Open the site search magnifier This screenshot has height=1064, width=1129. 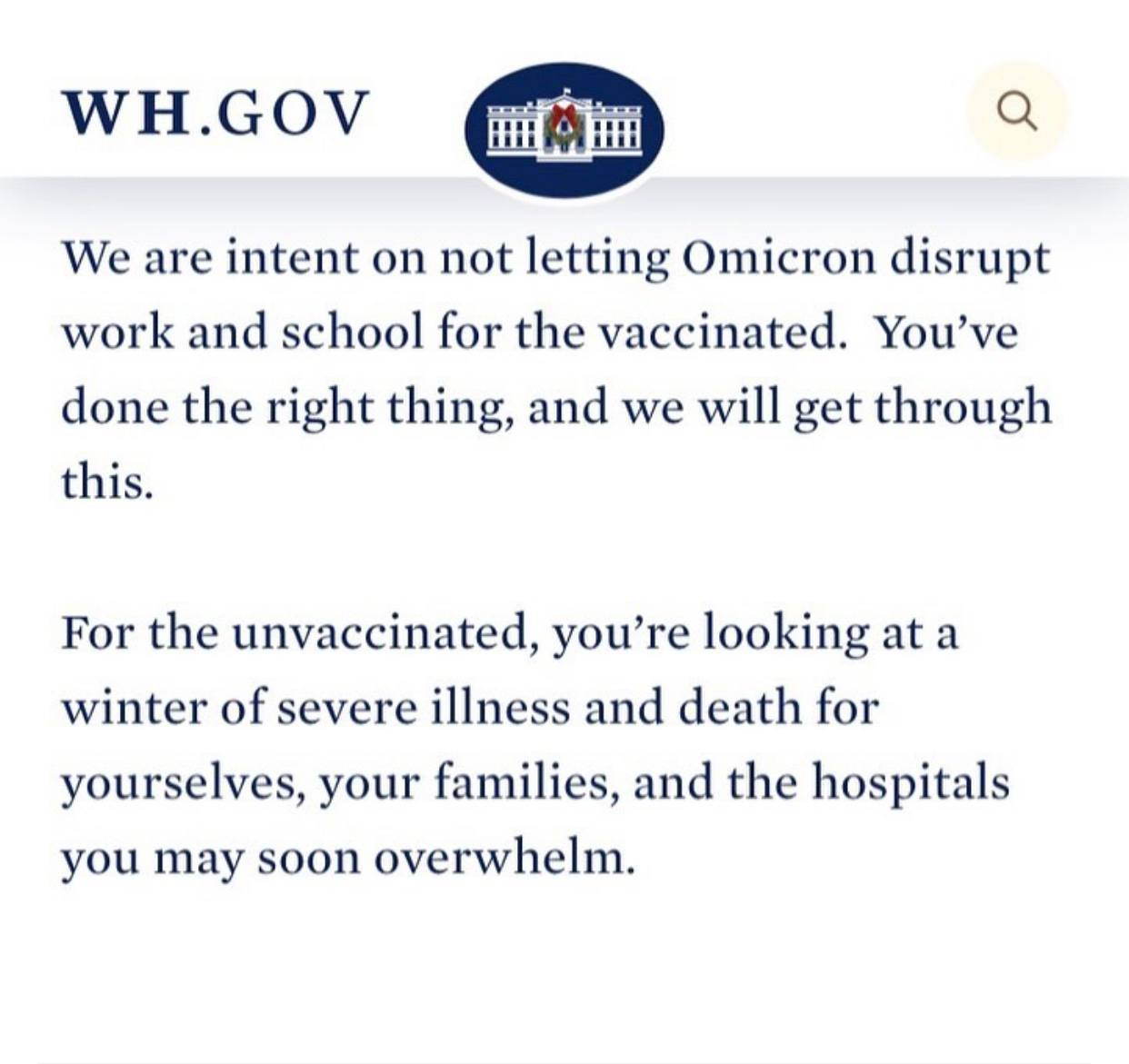pos(1016,112)
